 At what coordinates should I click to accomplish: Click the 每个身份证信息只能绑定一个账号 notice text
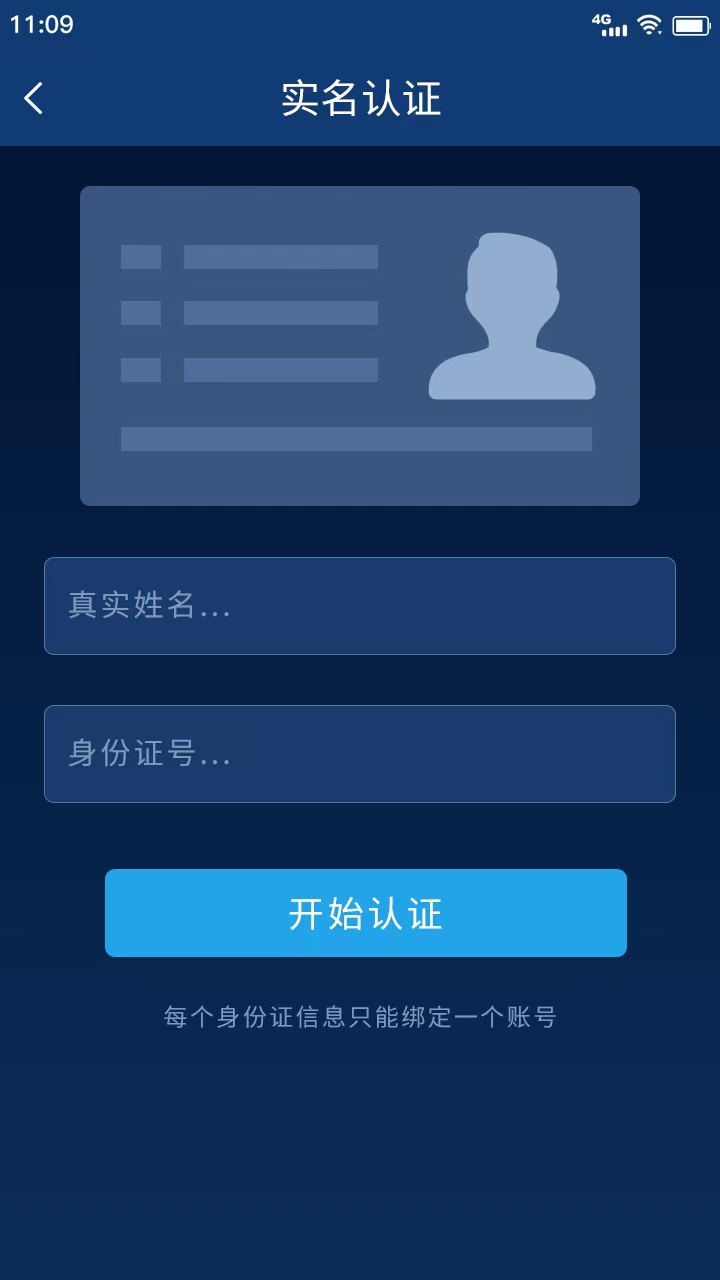[360, 1015]
